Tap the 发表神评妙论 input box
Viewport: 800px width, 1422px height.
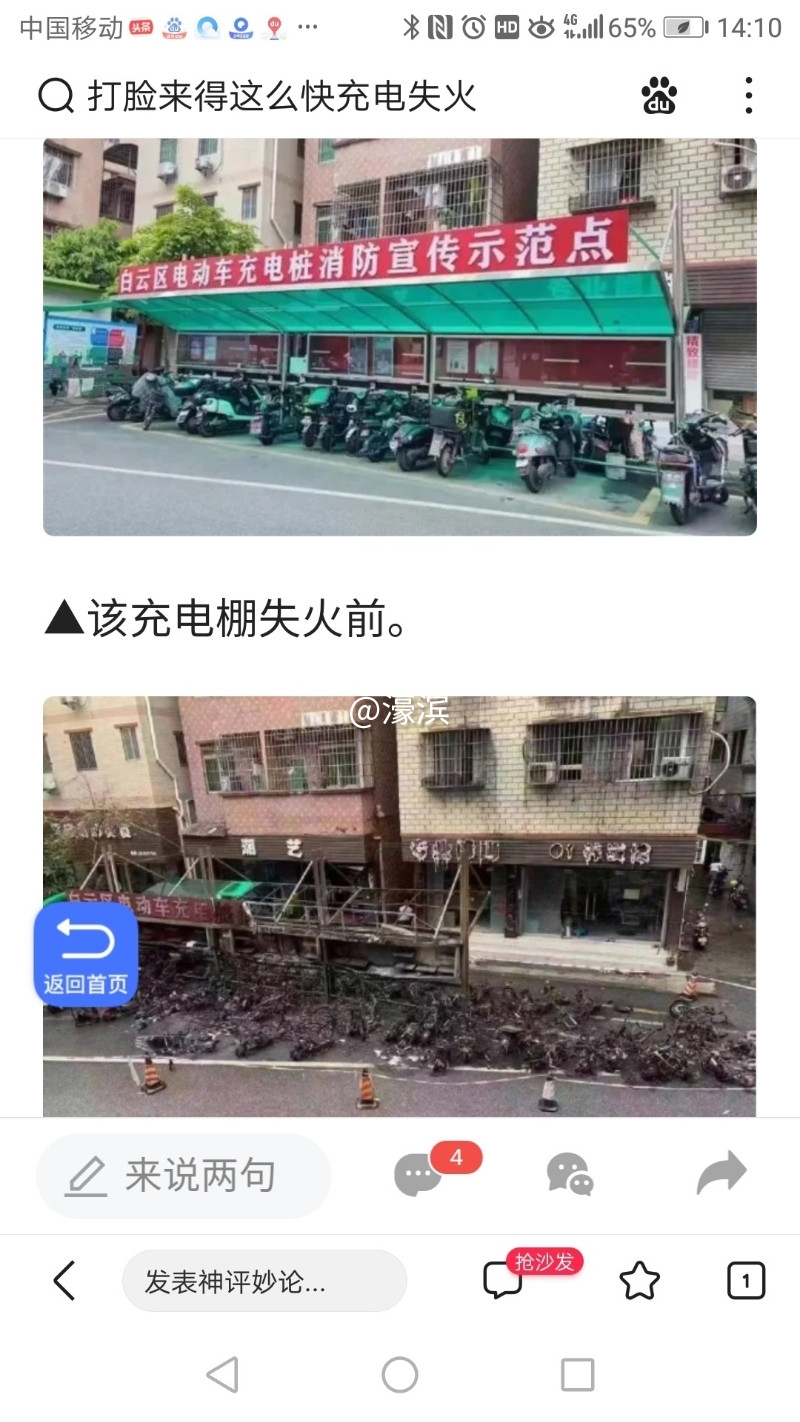pyautogui.click(x=264, y=1281)
